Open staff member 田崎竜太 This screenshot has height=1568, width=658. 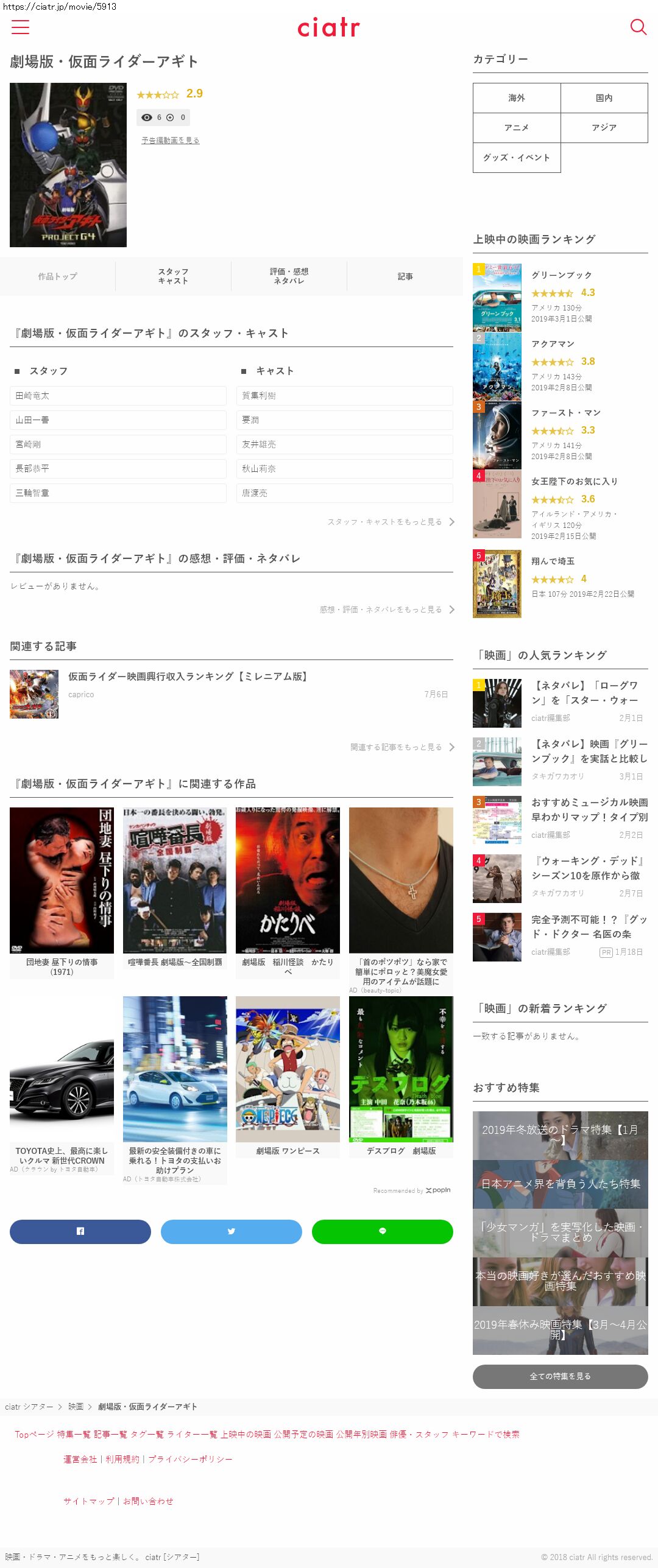[118, 396]
